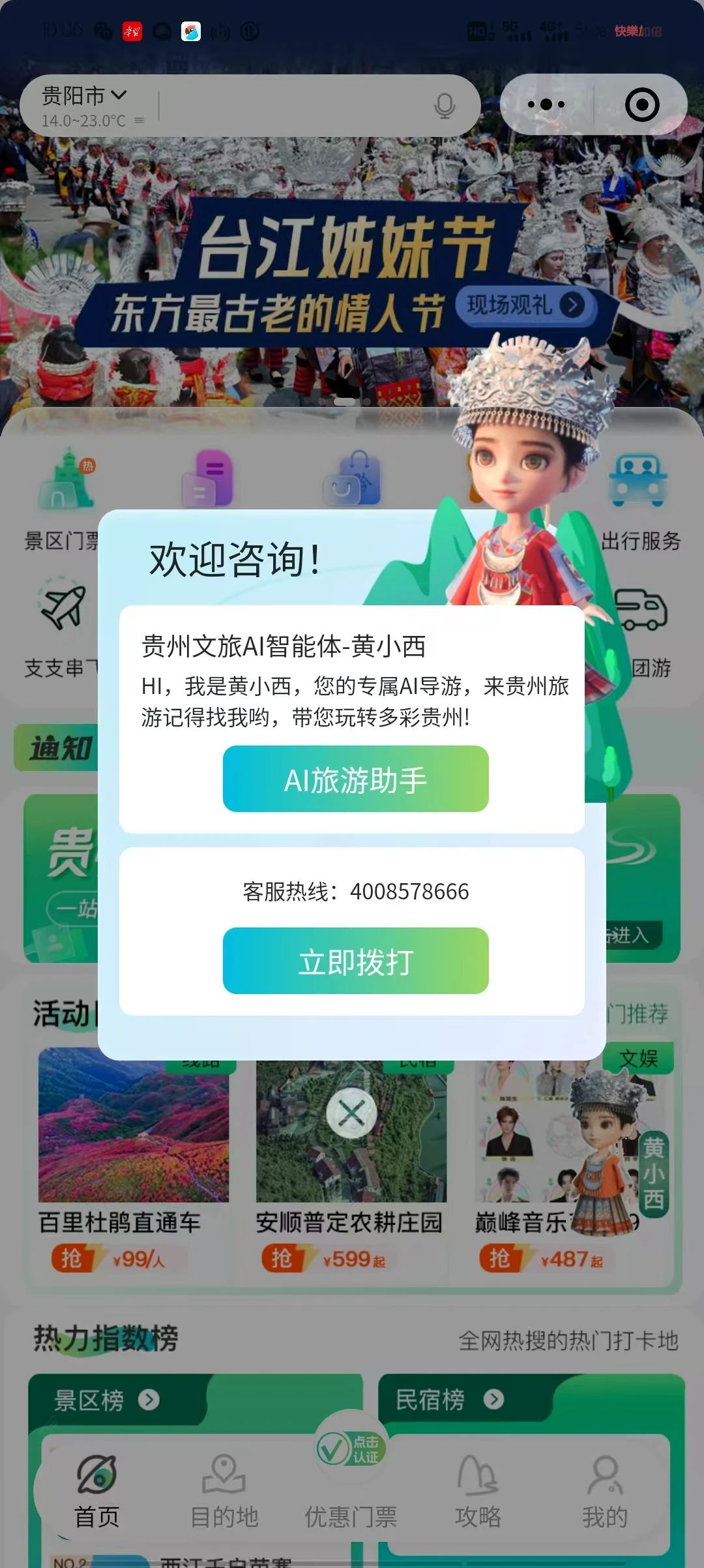
Task: Open the mini program more menu
Action: point(546,104)
